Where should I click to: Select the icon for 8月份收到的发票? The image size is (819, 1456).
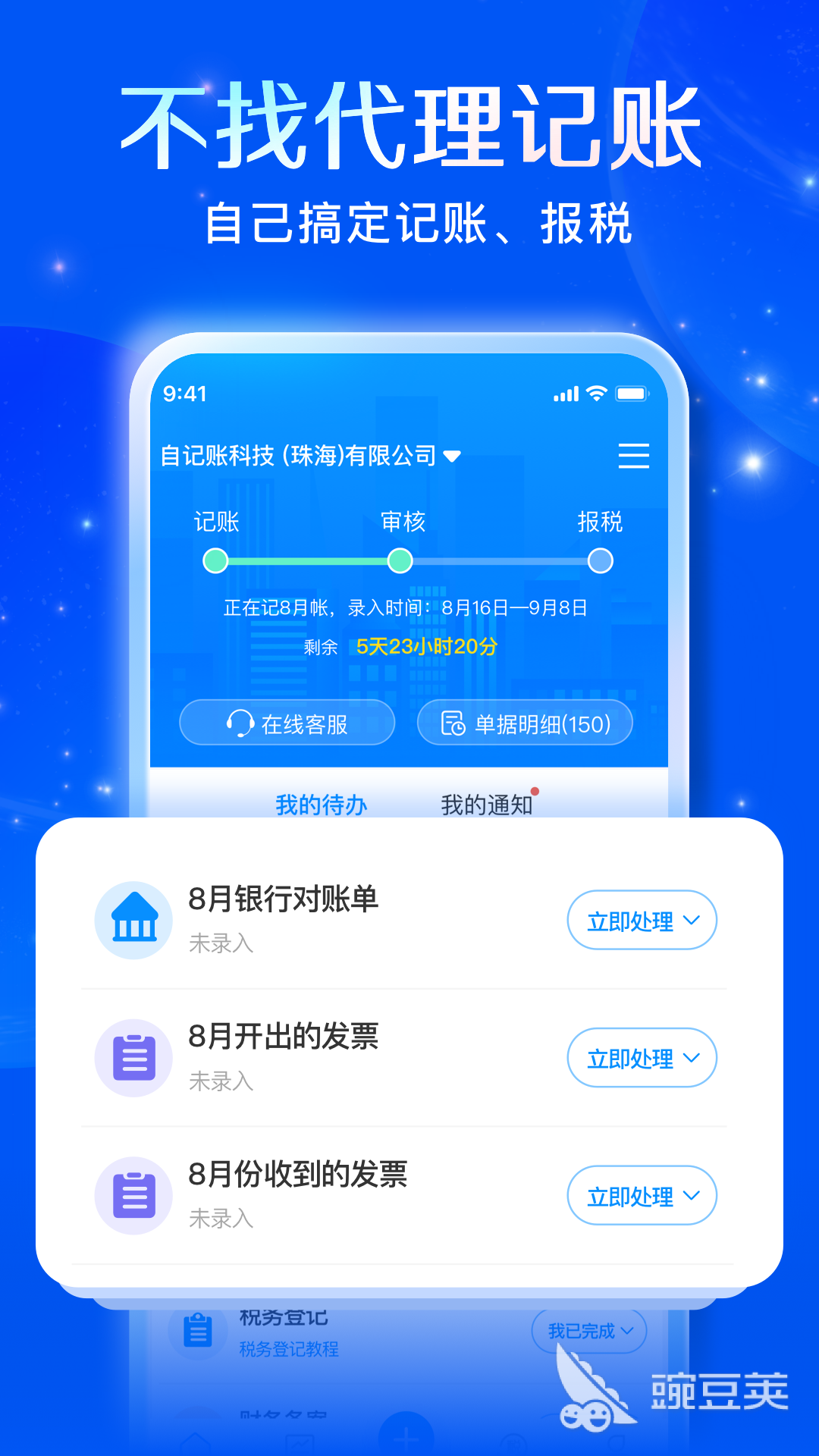coord(133,1196)
